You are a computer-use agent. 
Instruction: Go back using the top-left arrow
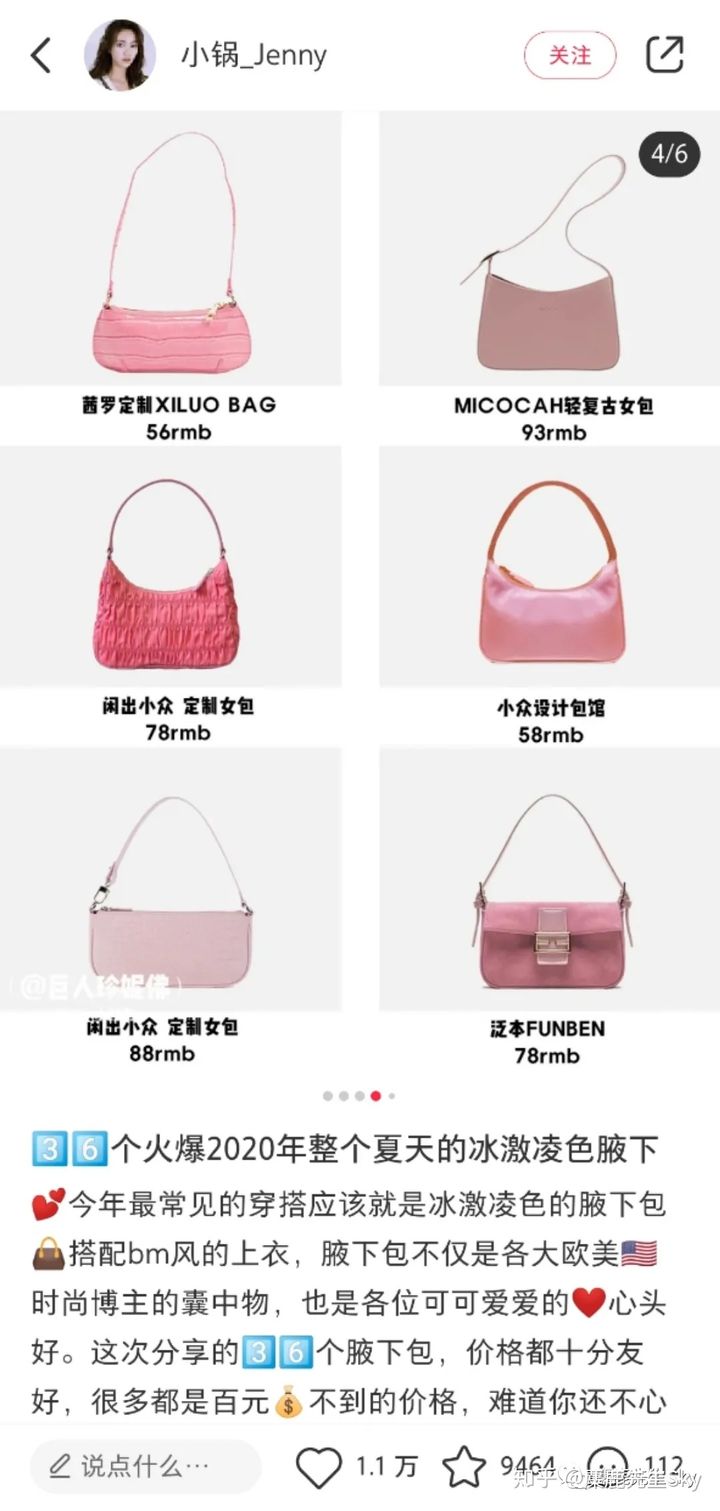tap(41, 55)
